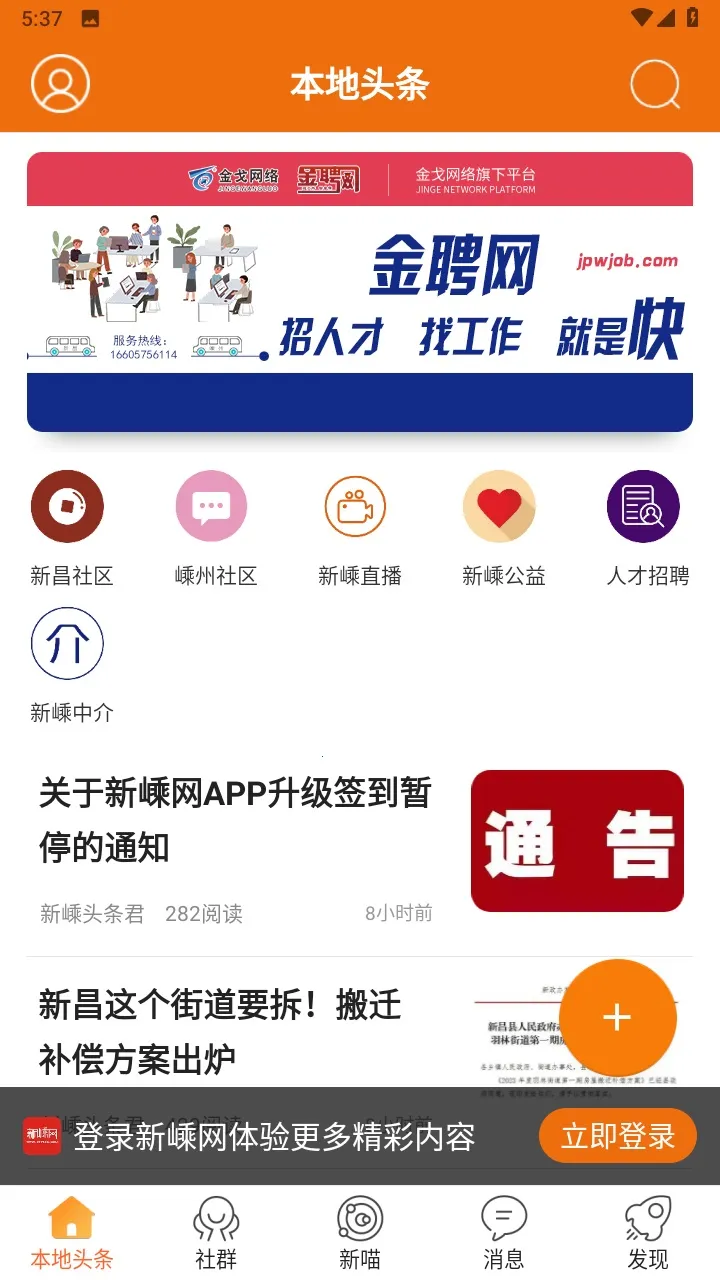Open article 新昌这个街道要拆！搬迁补偿方案出炉
The height and width of the screenshot is (1280, 720).
pyautogui.click(x=220, y=1030)
